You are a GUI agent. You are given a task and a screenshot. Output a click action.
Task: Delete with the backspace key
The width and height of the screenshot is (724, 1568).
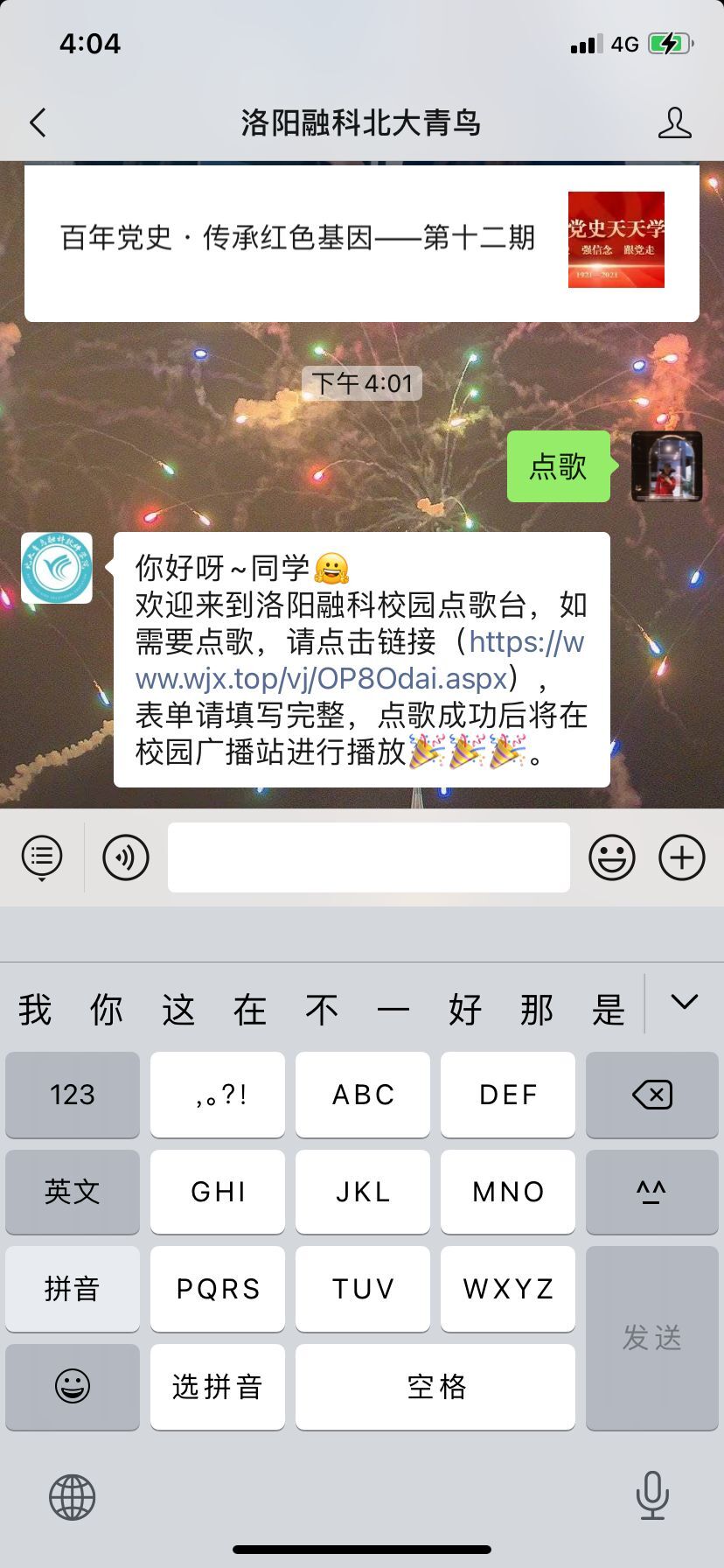pos(651,1095)
